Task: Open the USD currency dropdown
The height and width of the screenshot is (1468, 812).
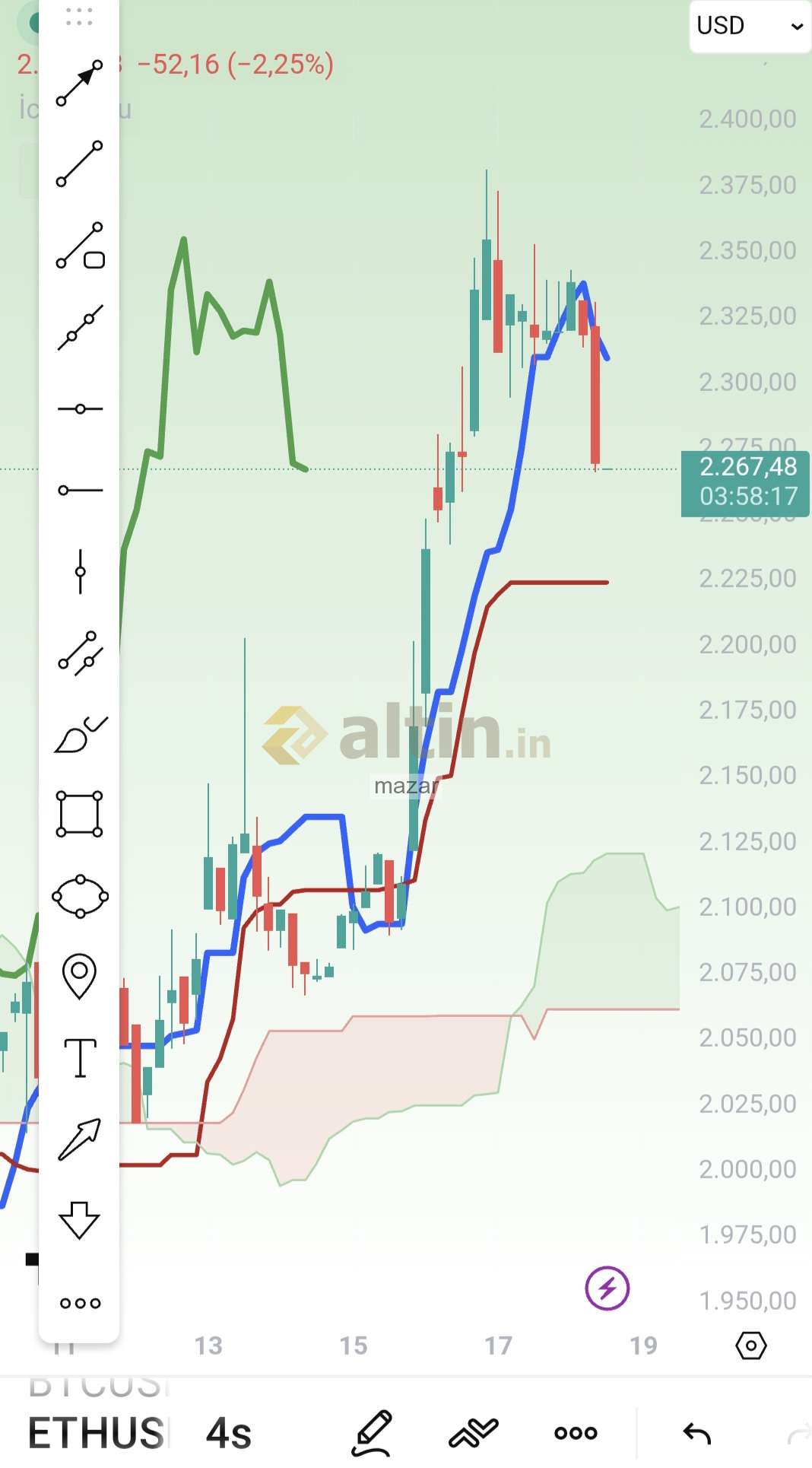Action: click(749, 27)
